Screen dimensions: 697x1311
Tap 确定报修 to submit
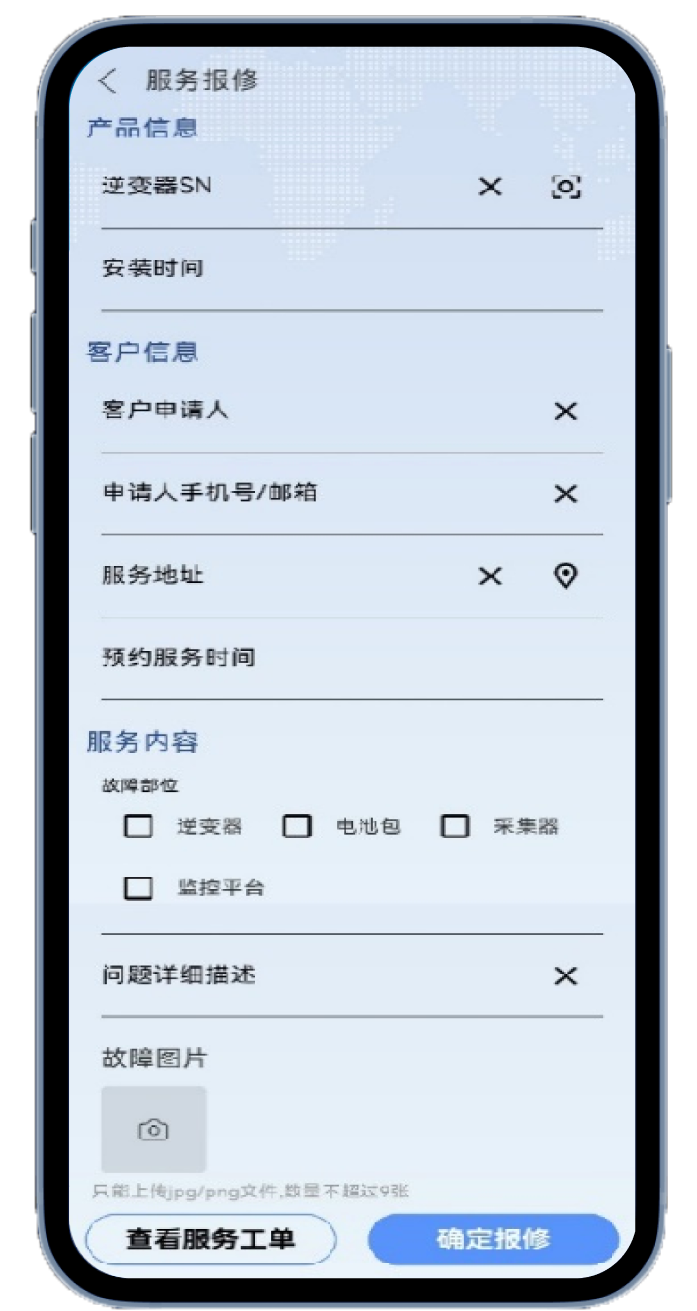tap(493, 1239)
